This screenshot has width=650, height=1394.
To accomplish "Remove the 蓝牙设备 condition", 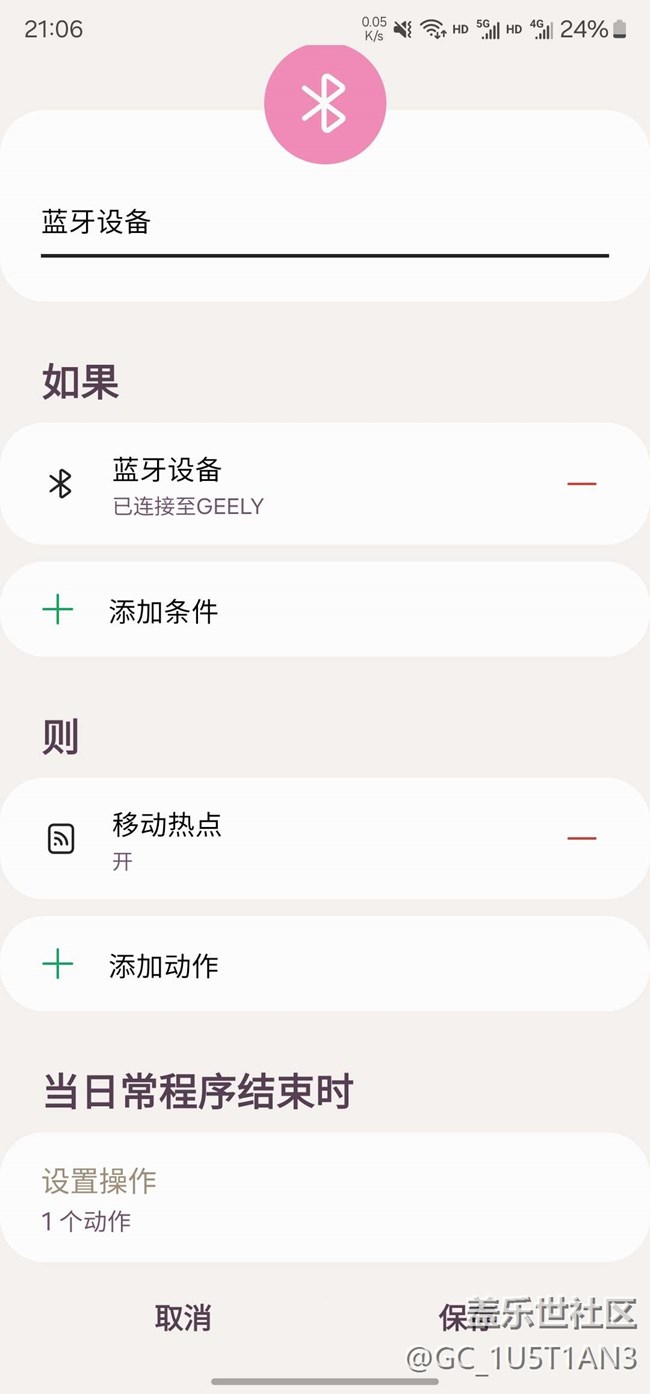I will pyautogui.click(x=582, y=484).
